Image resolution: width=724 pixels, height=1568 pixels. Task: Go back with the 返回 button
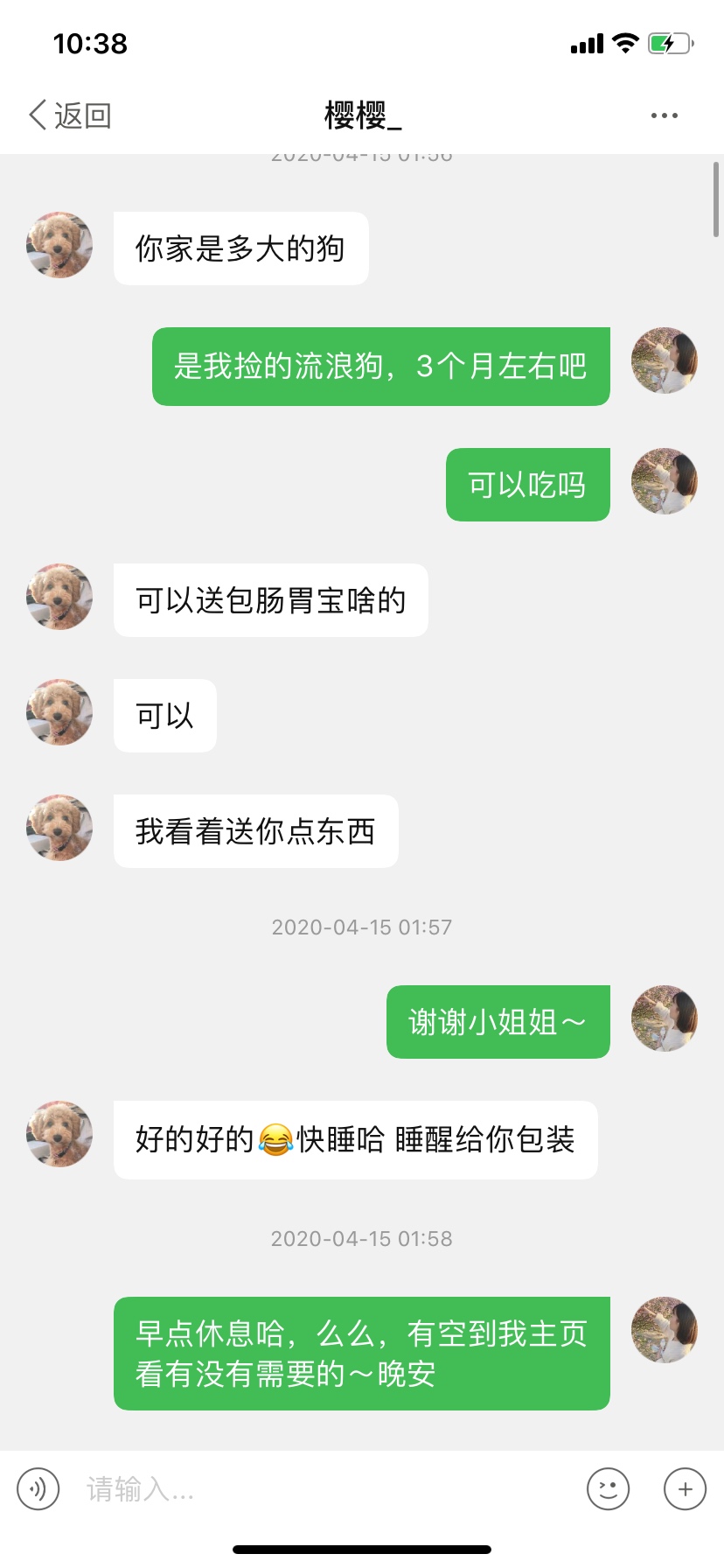coord(70,115)
